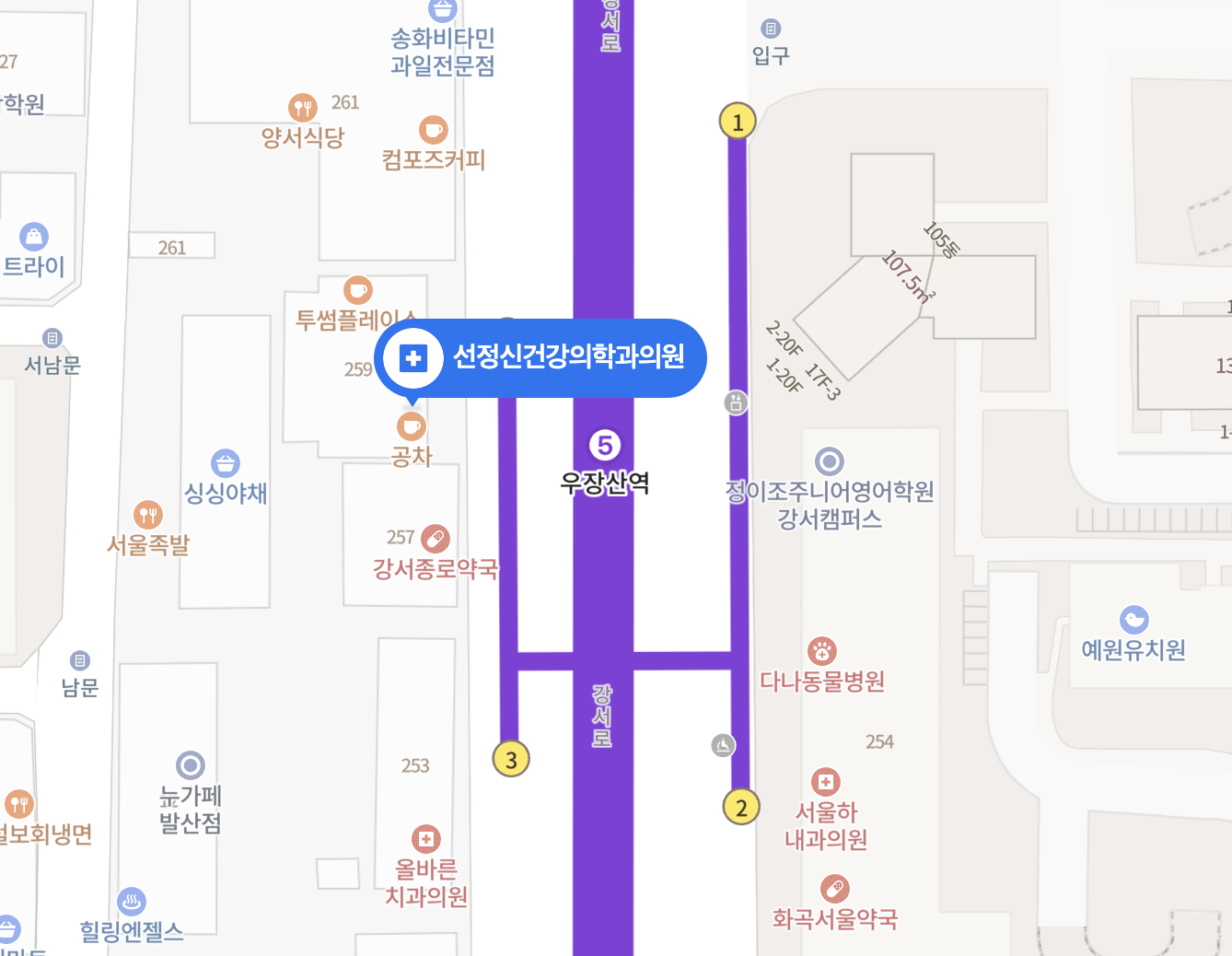Tap the 선정신건강의학과의원 location marker

tap(540, 358)
